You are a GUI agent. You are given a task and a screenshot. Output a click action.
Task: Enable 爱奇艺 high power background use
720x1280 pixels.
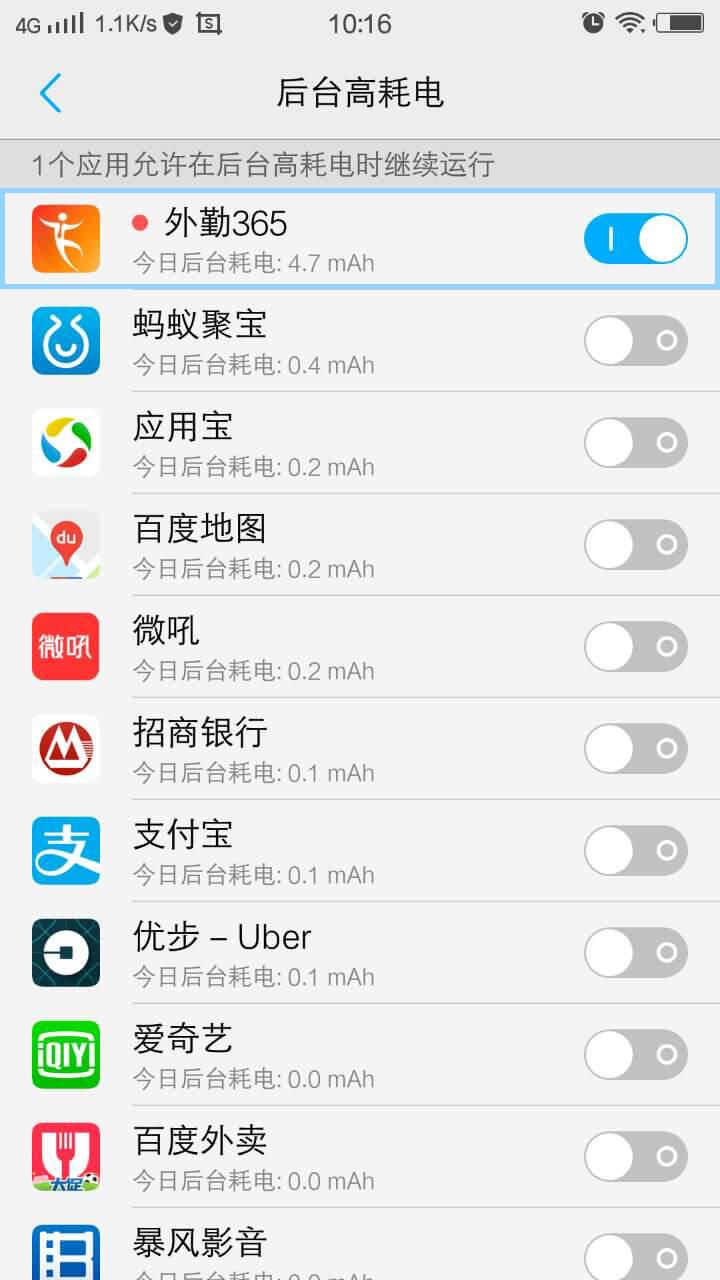click(x=635, y=1055)
